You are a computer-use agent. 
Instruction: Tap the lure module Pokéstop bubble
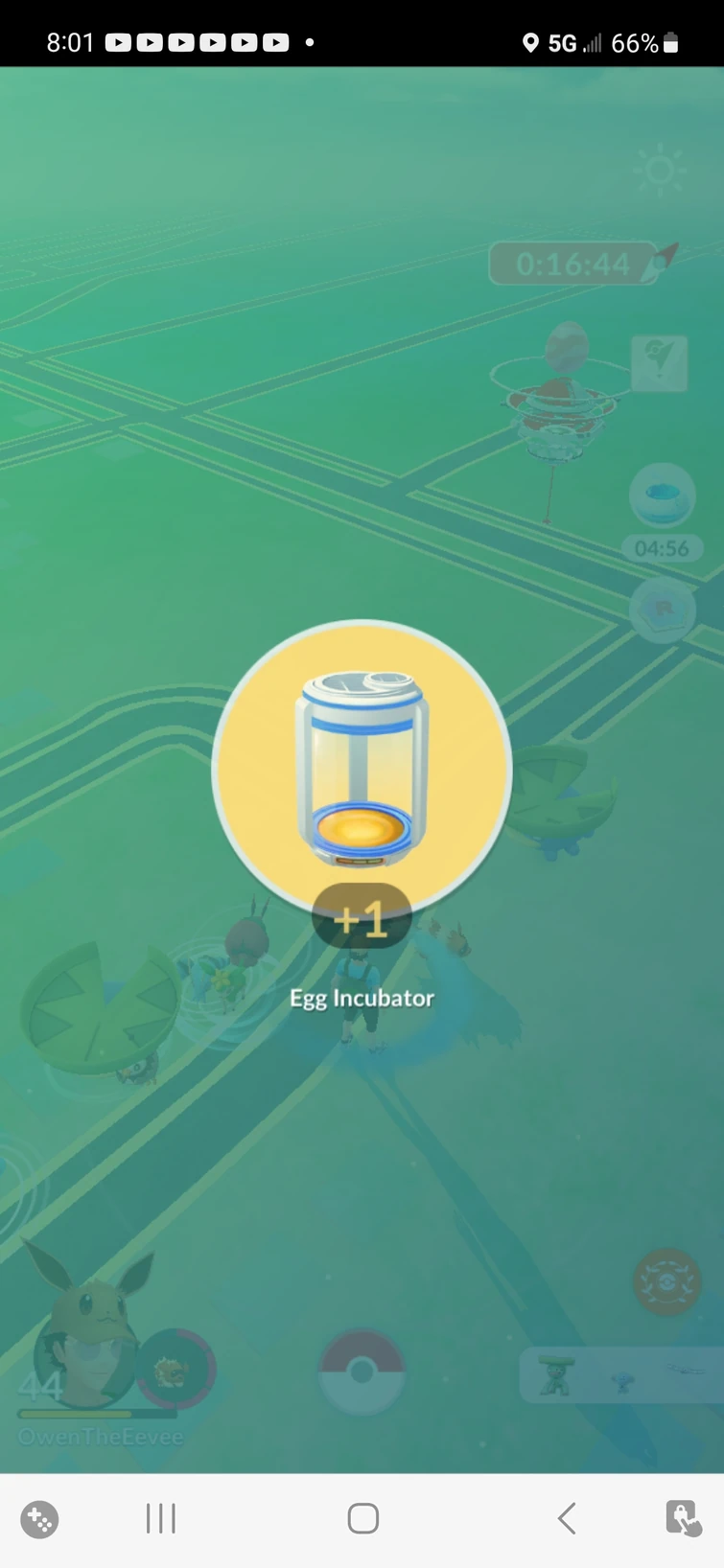click(663, 493)
